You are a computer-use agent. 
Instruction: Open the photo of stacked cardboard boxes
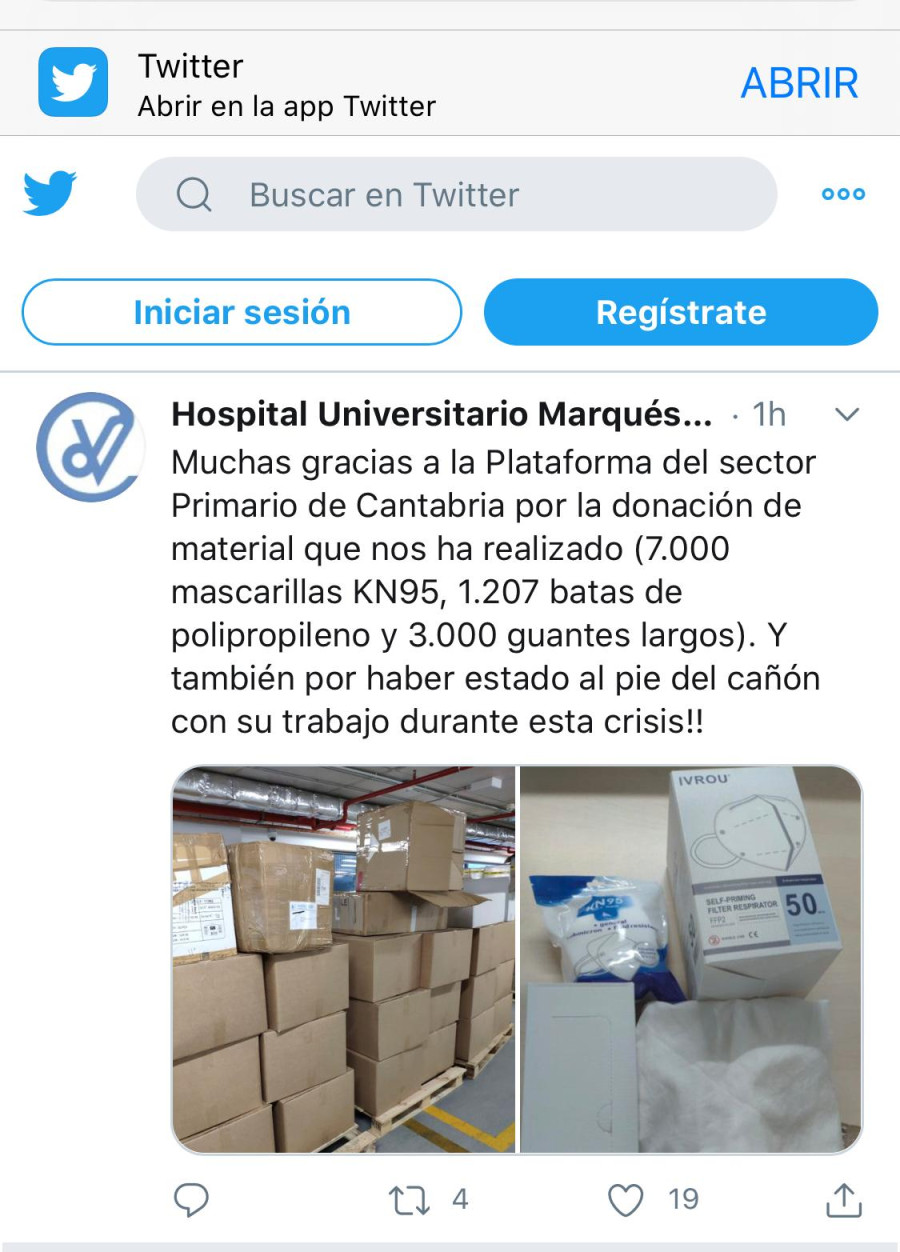coord(344,959)
